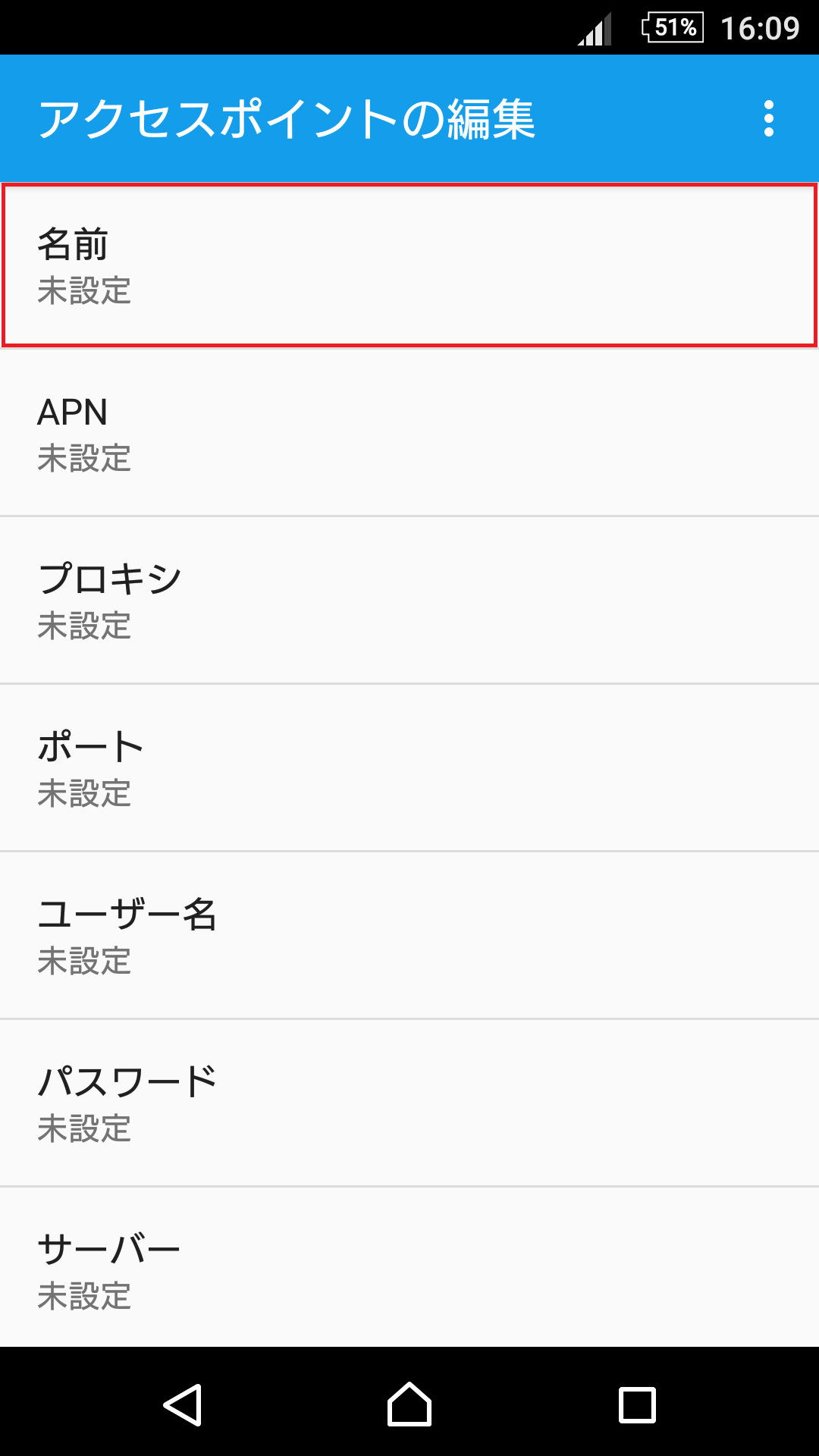Select the プロキシ (Proxy) setting
Image resolution: width=819 pixels, height=1456 pixels.
(x=409, y=599)
